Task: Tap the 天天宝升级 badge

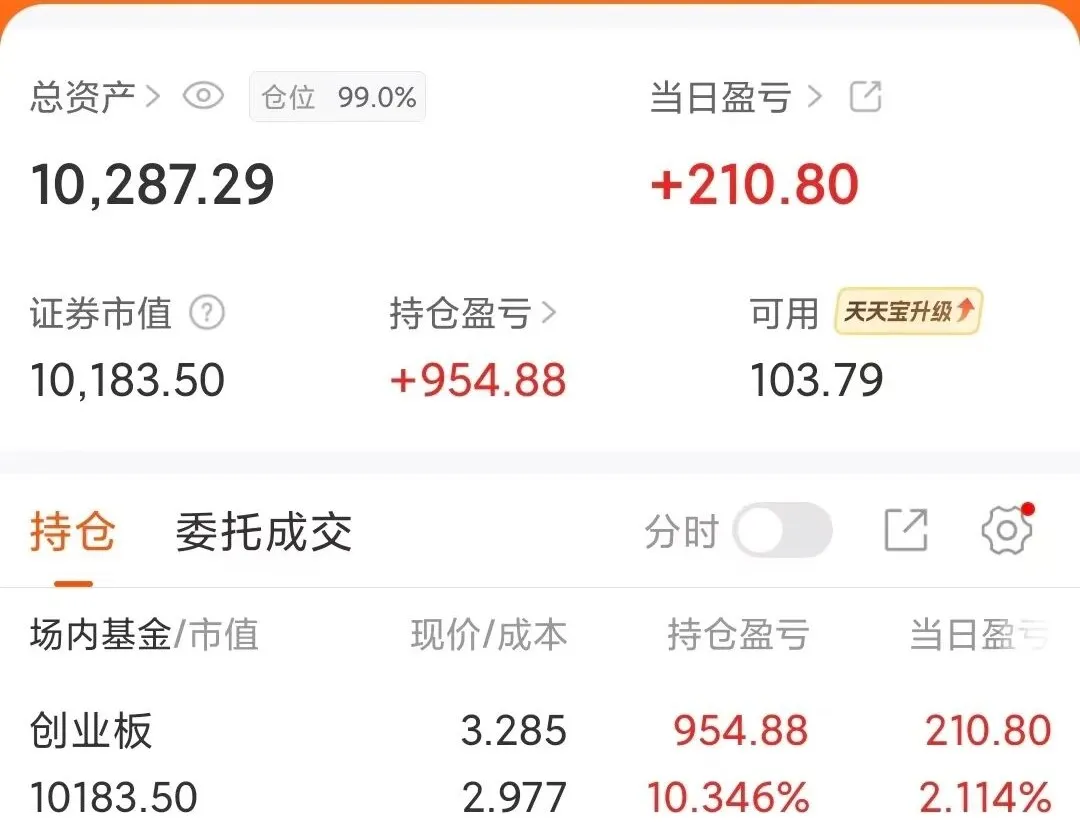Action: [908, 312]
